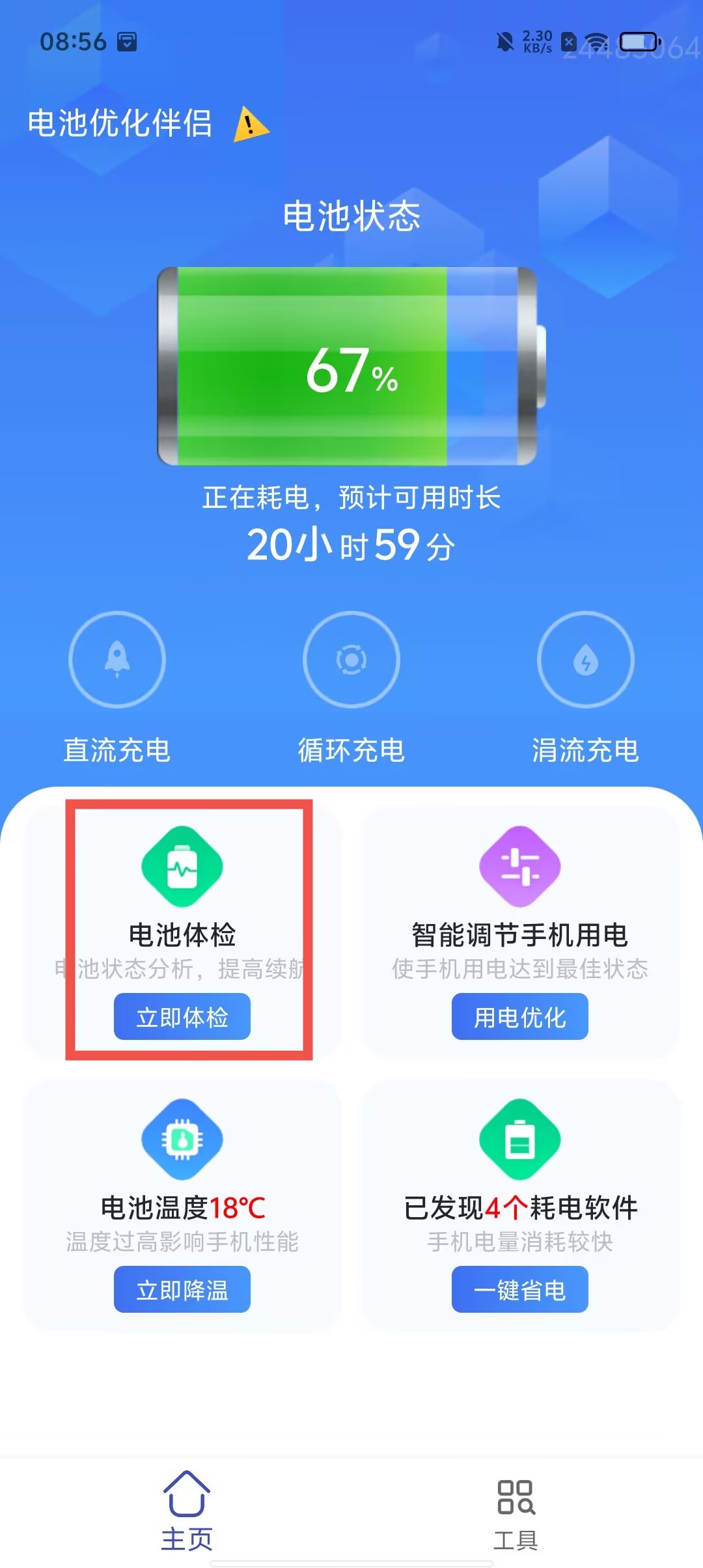The image size is (703, 1568).
Task: Open the yellow warning triangle icon
Action: (251, 124)
